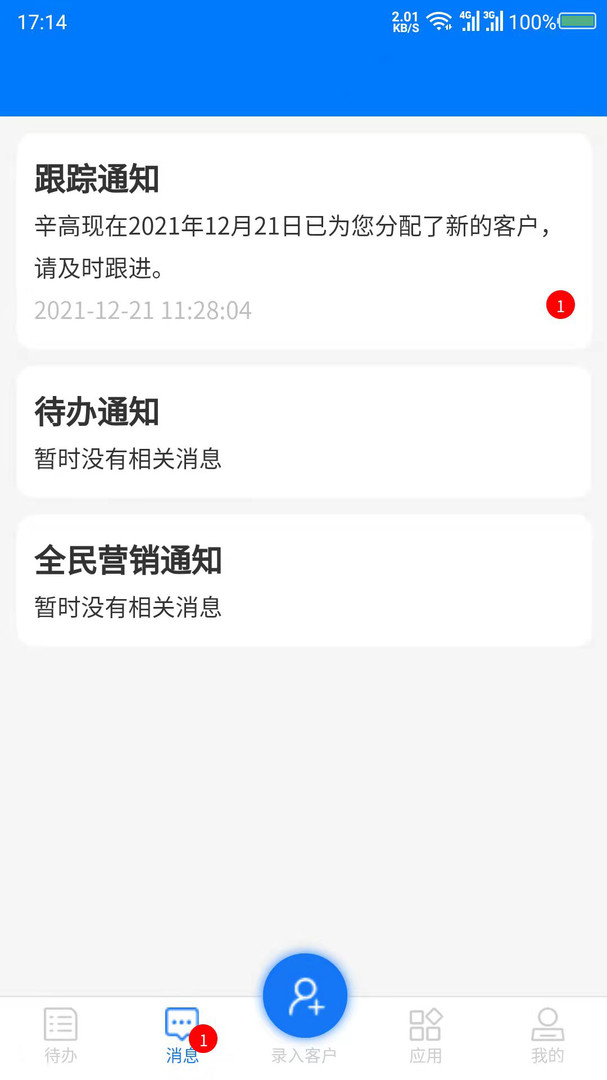Image resolution: width=607 pixels, height=1080 pixels.
Task: Open the 全民营销通知 card
Action: tap(304, 580)
